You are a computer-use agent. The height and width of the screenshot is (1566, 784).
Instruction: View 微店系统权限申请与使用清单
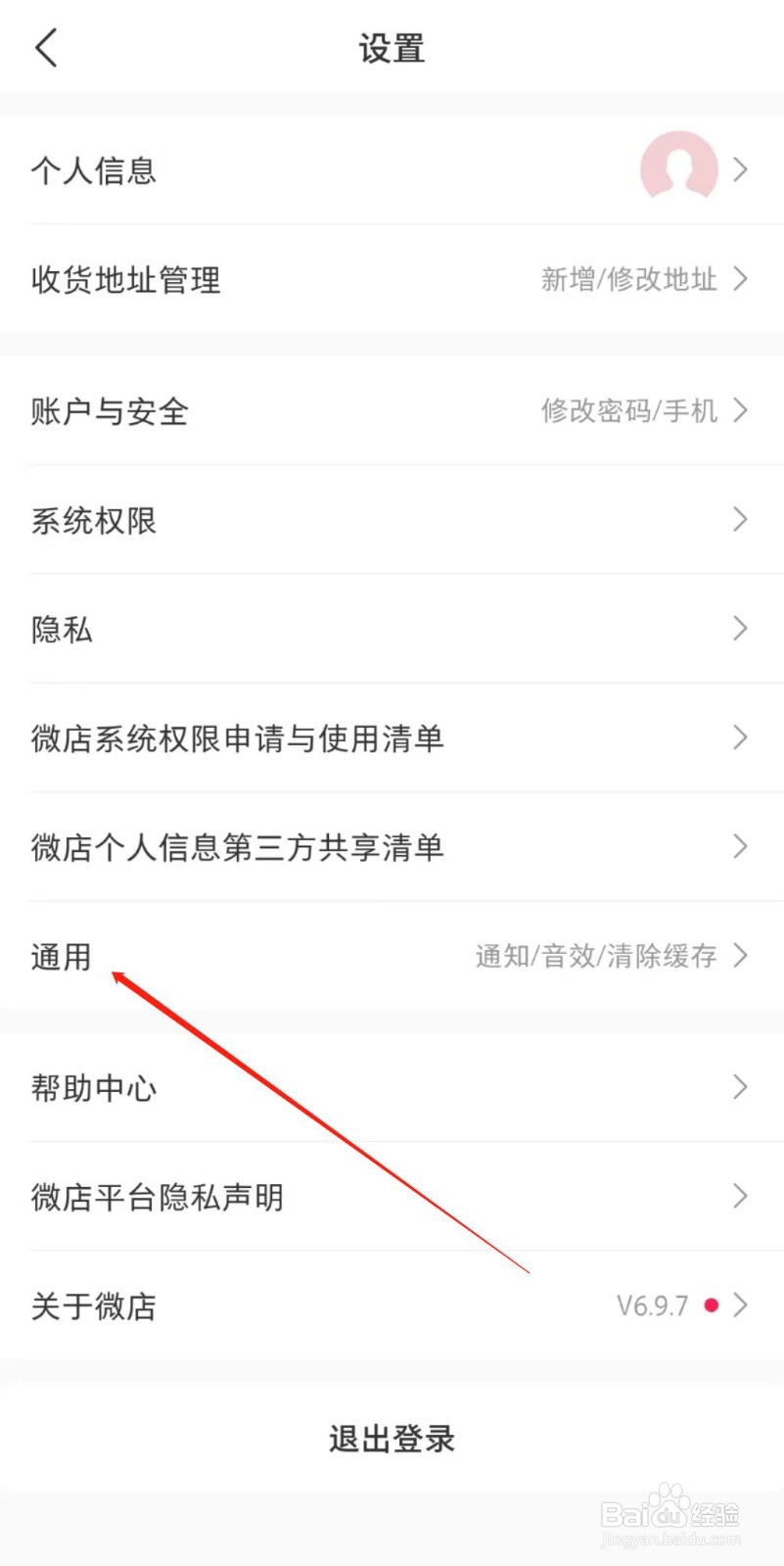[238, 738]
